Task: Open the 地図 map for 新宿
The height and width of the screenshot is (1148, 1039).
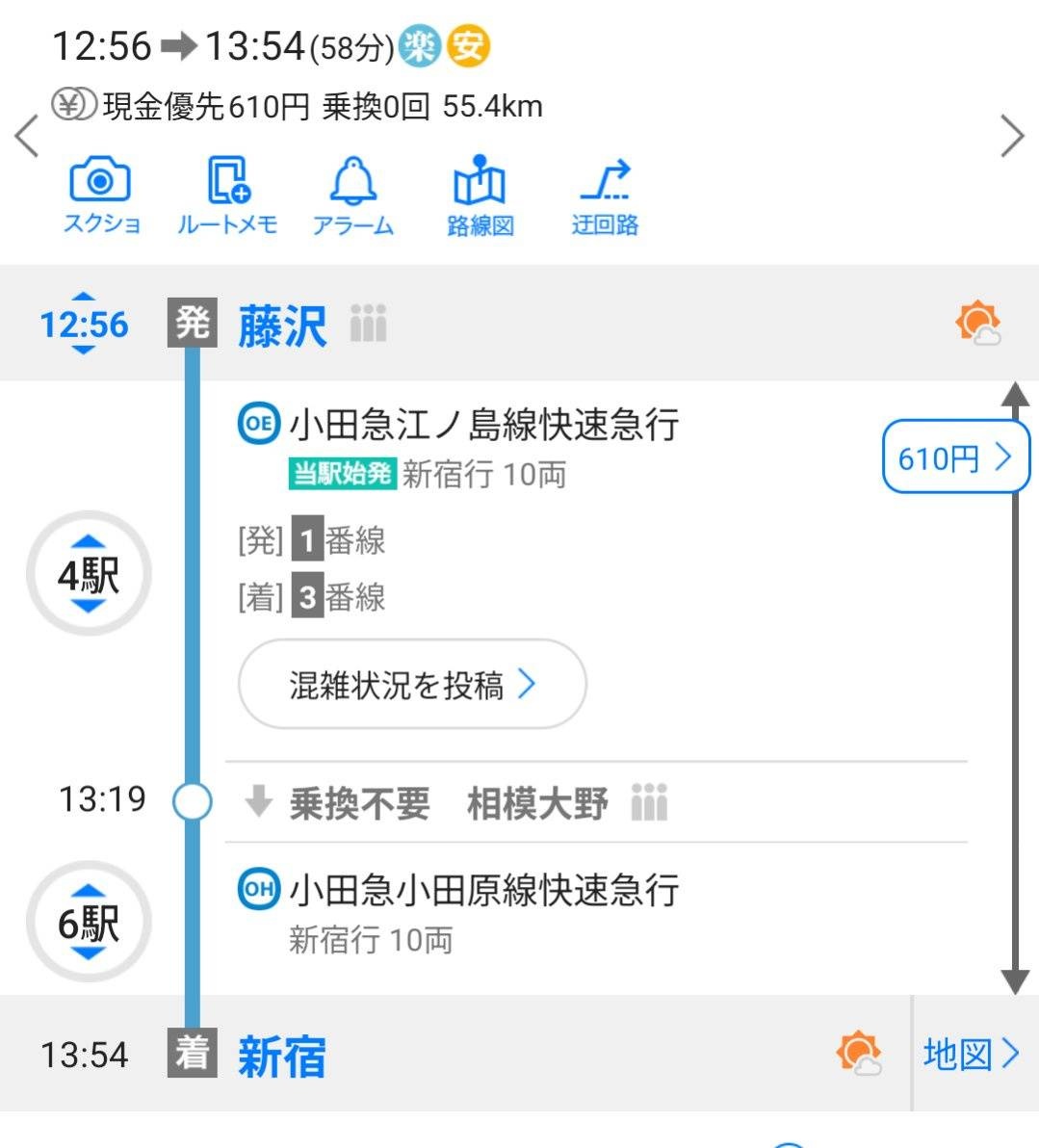Action: (x=971, y=1054)
